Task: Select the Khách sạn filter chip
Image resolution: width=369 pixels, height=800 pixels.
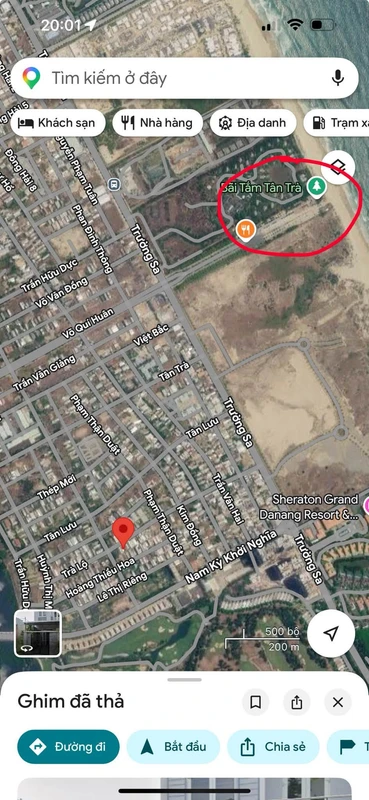Action: pyautogui.click(x=58, y=122)
